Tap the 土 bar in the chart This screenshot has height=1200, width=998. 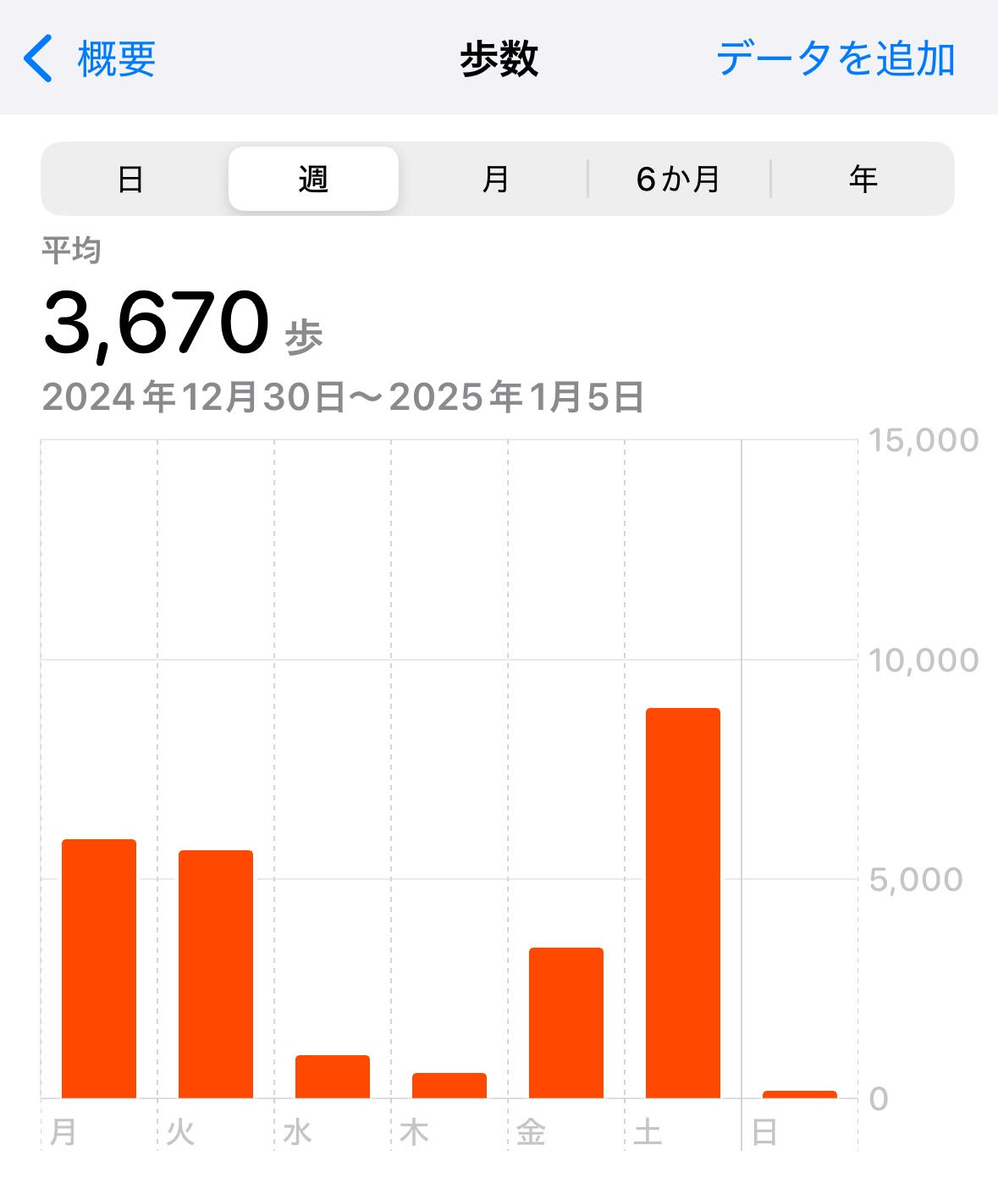tap(683, 902)
